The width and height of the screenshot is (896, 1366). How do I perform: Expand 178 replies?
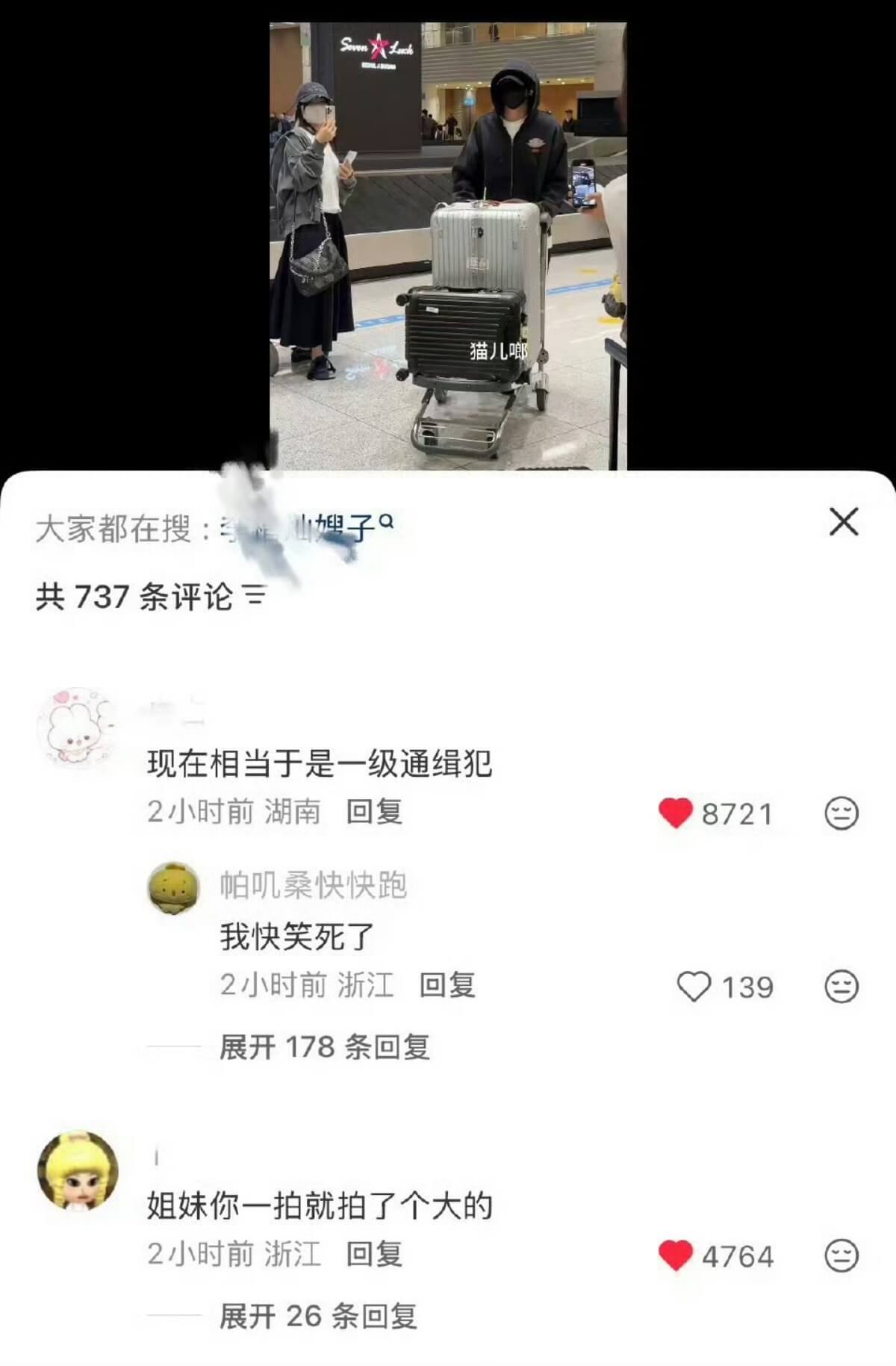324,1047
